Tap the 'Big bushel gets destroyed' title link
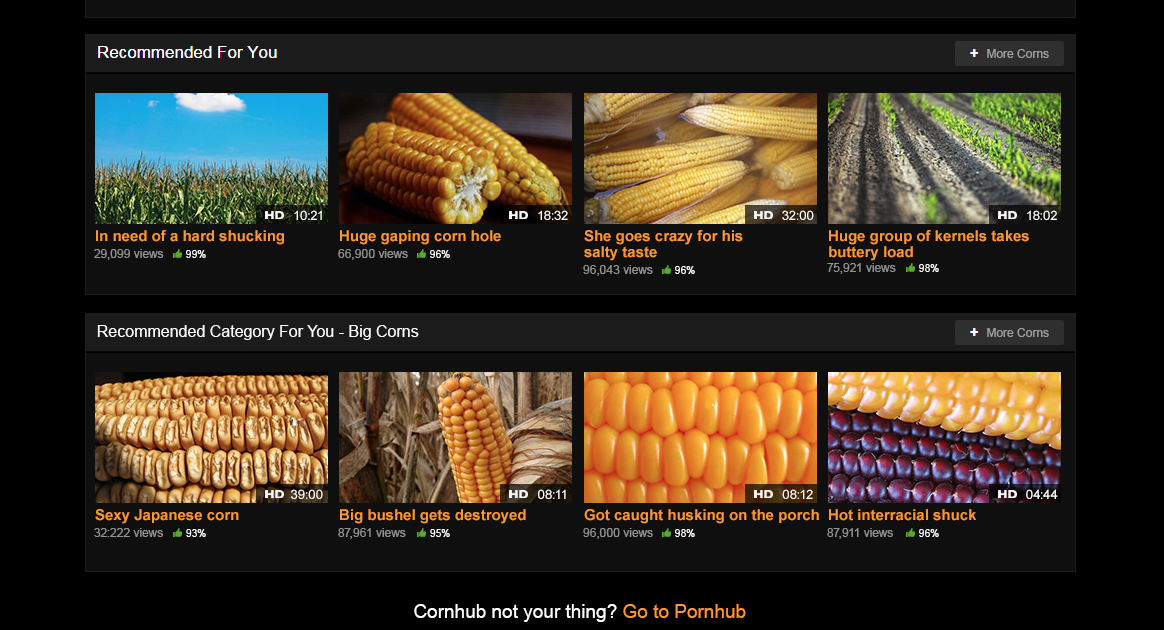1164x630 pixels. pos(432,516)
